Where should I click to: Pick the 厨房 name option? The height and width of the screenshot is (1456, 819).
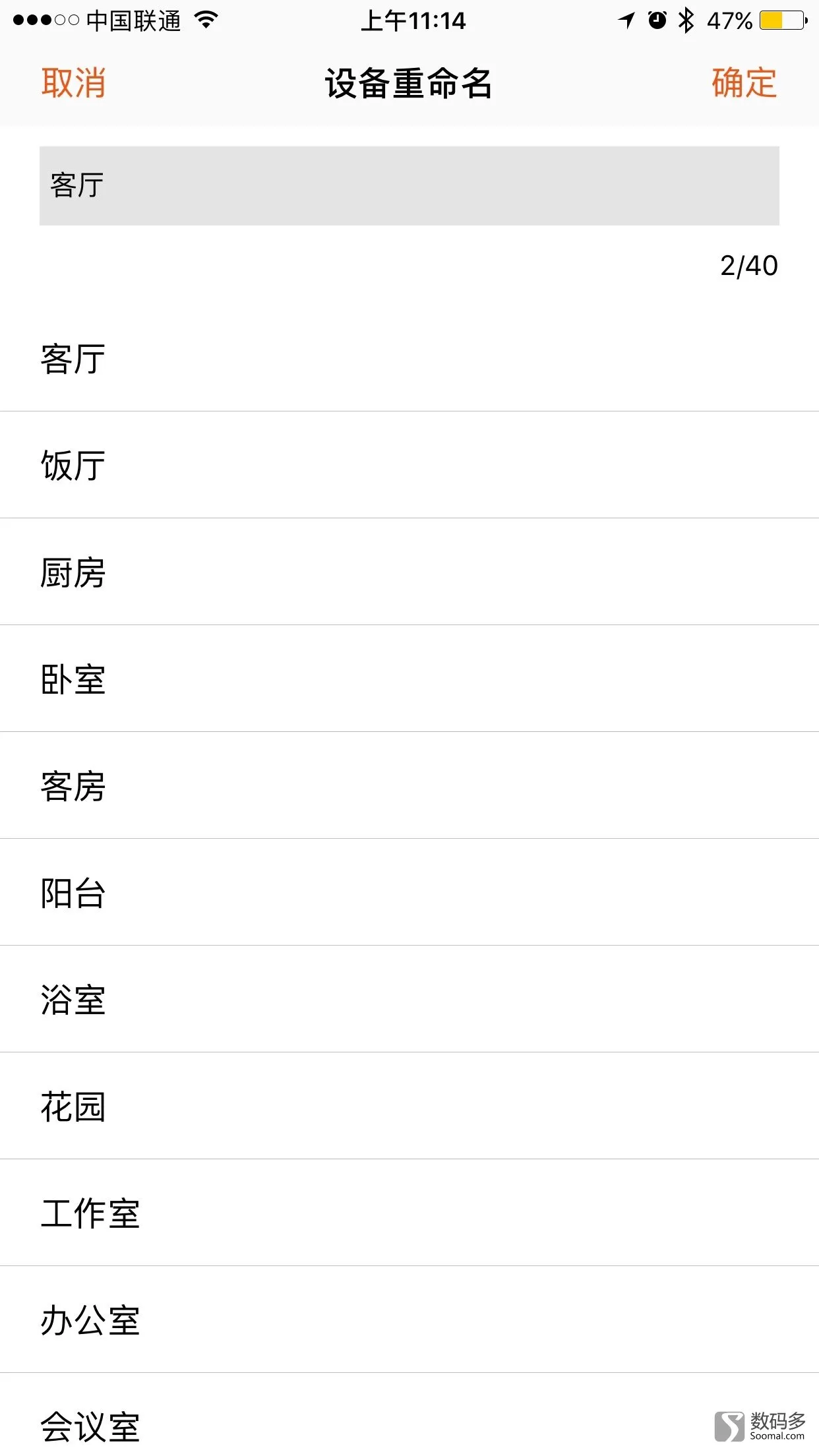tap(409, 572)
